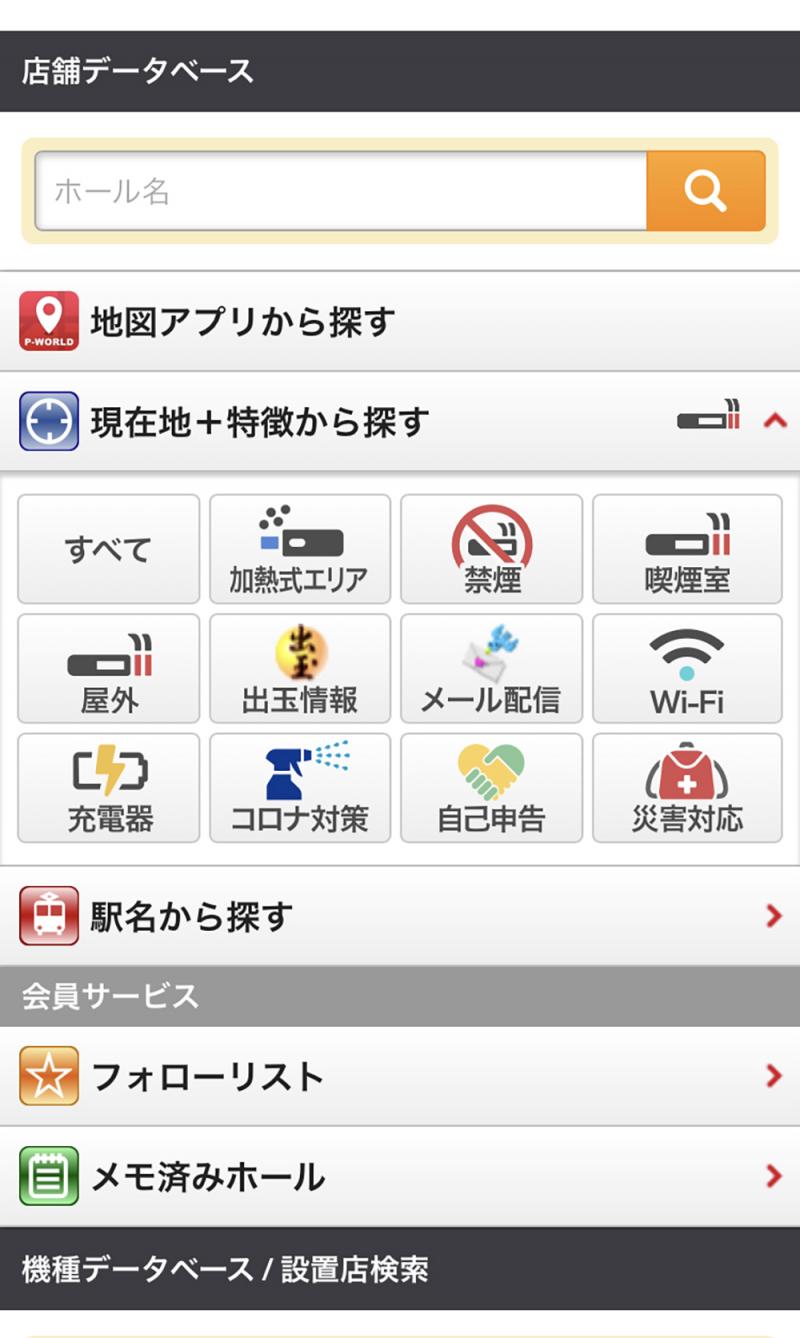The width and height of the screenshot is (800, 1338).
Task: Open the 出玉情報 filter
Action: [300, 668]
